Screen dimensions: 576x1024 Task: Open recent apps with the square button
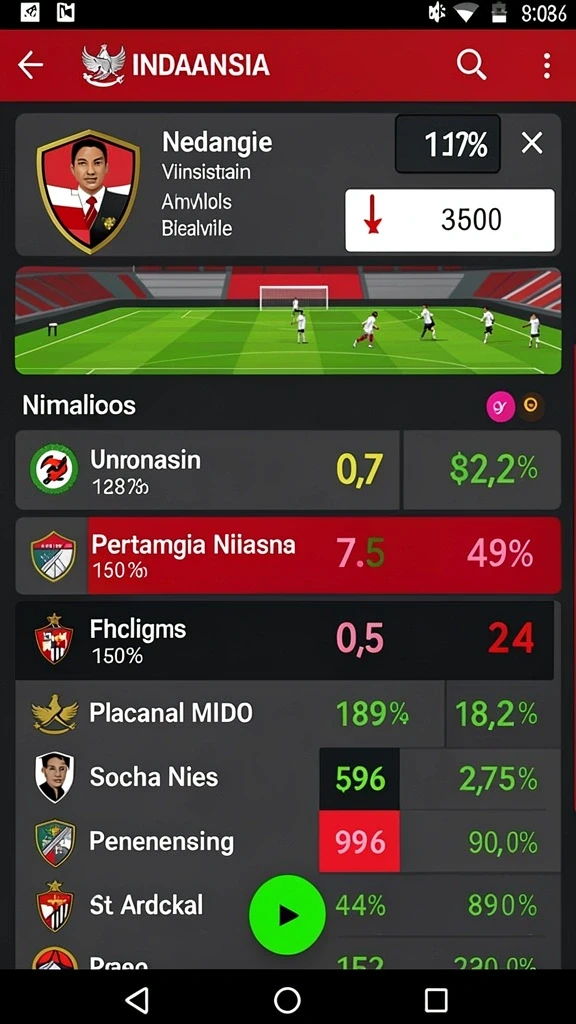[x=436, y=999]
